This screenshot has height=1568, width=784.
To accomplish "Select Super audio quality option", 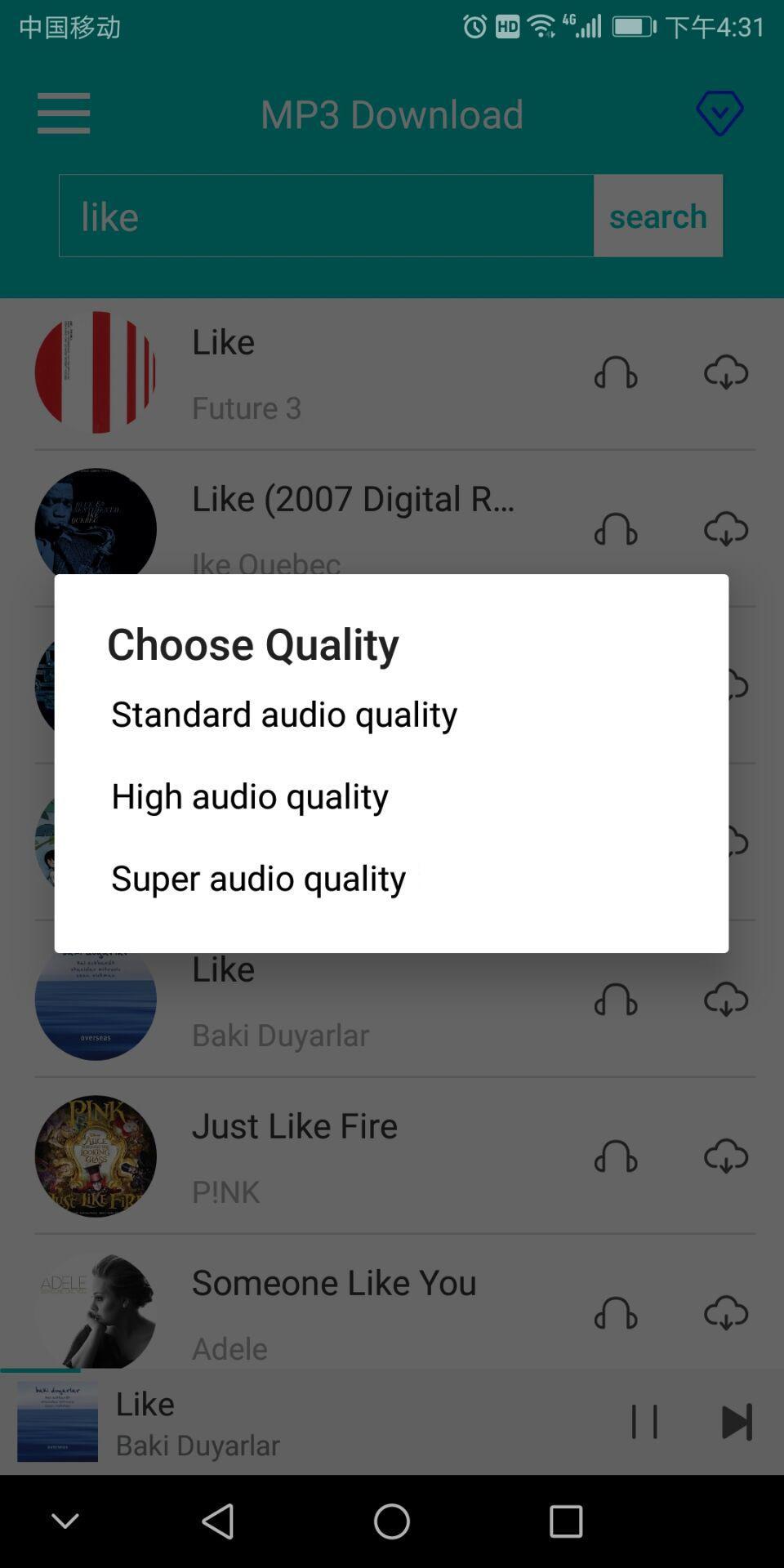I will pyautogui.click(x=258, y=878).
